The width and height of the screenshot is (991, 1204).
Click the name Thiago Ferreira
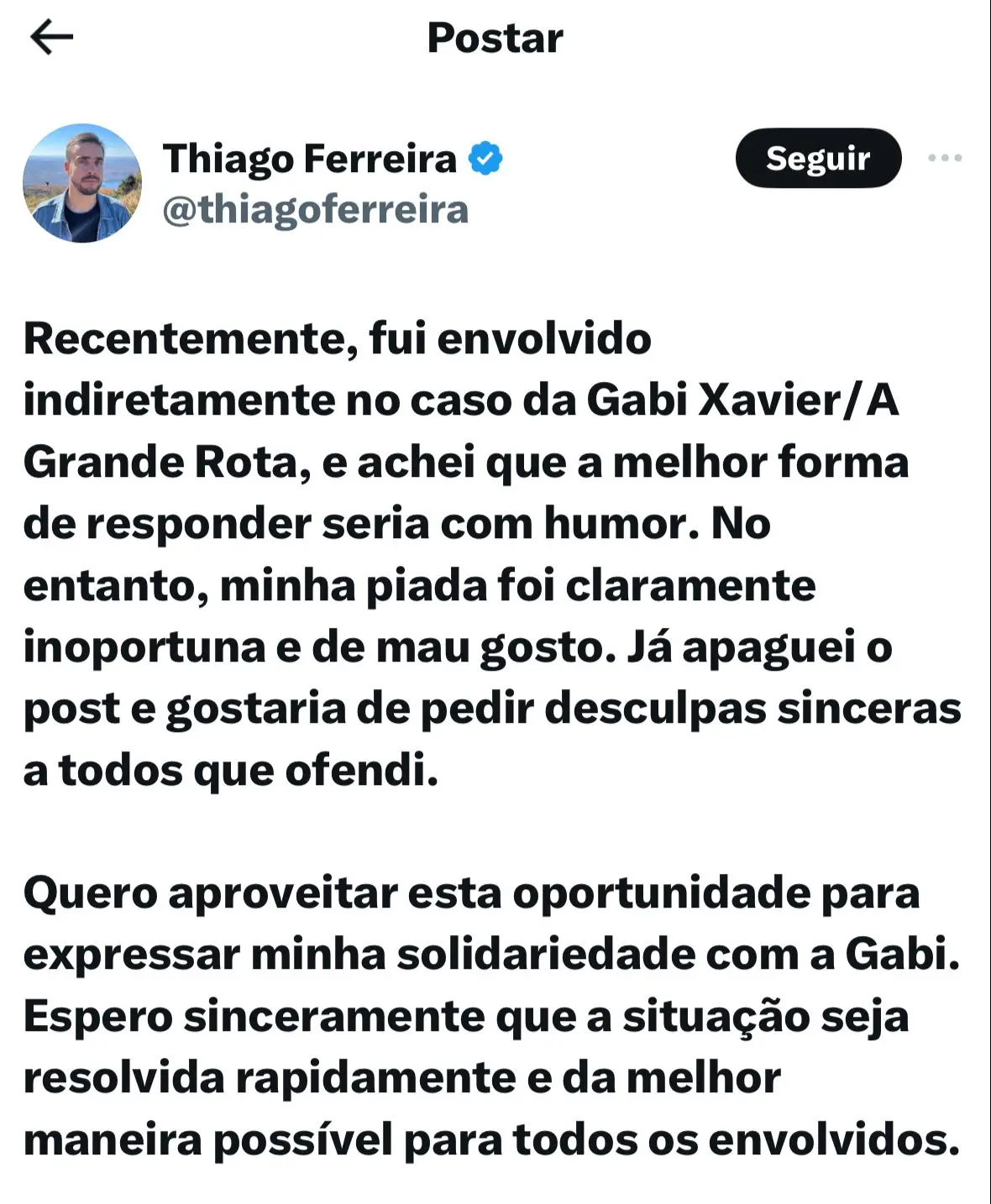point(311,157)
